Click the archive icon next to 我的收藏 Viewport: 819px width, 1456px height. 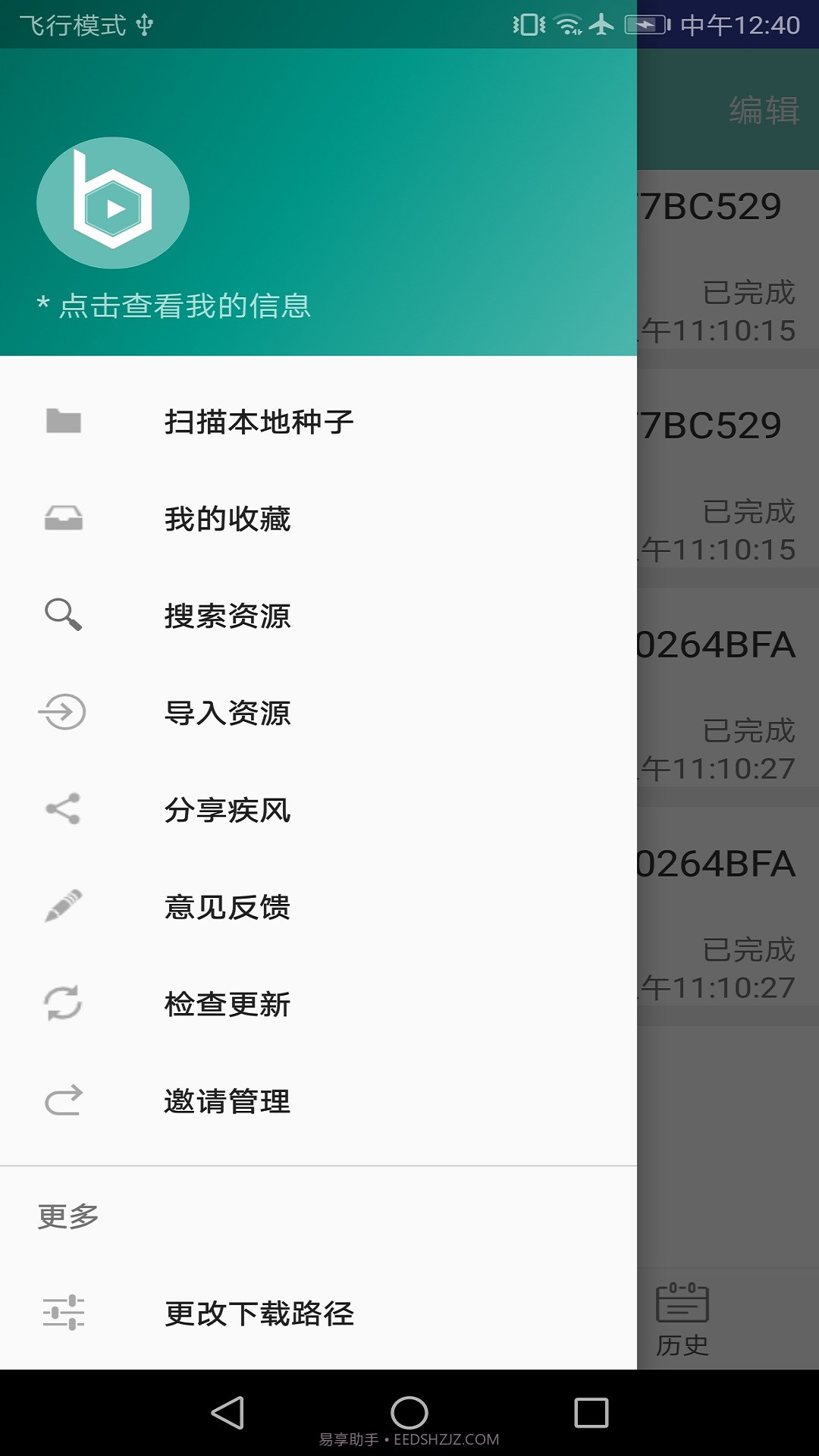coord(64,519)
